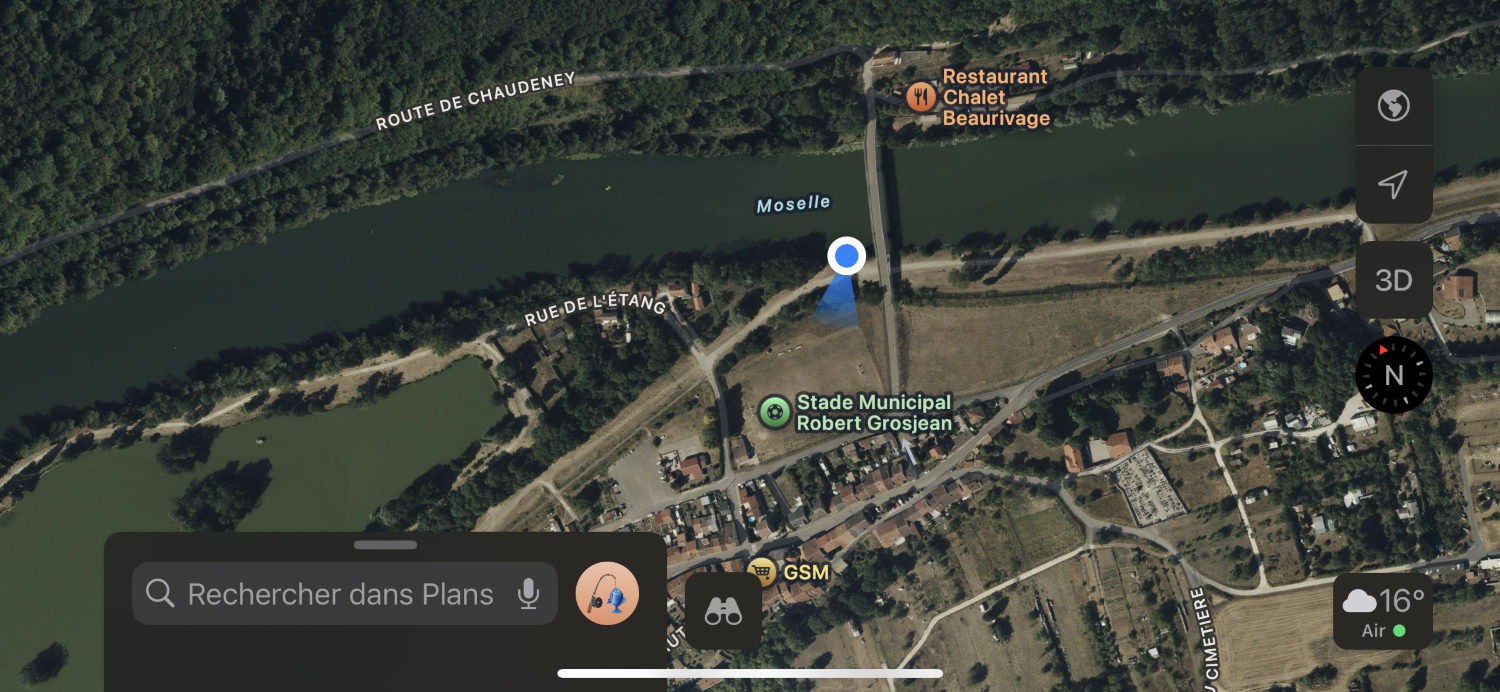Select Restaurant Chalet Beaurivage on the map
This screenshot has width=1500, height=692.
(x=921, y=97)
